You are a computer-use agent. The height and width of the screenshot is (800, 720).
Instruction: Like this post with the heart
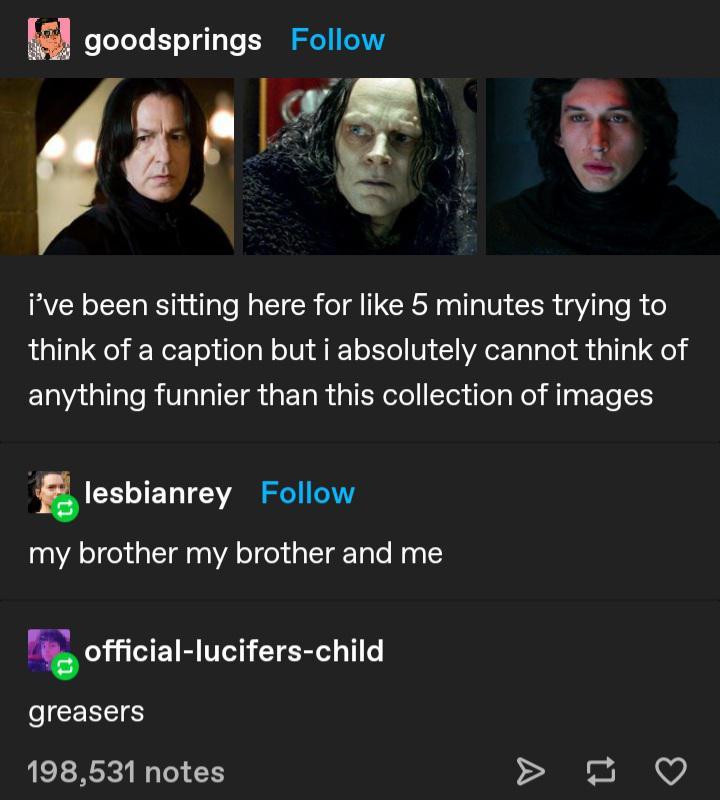(x=670, y=770)
